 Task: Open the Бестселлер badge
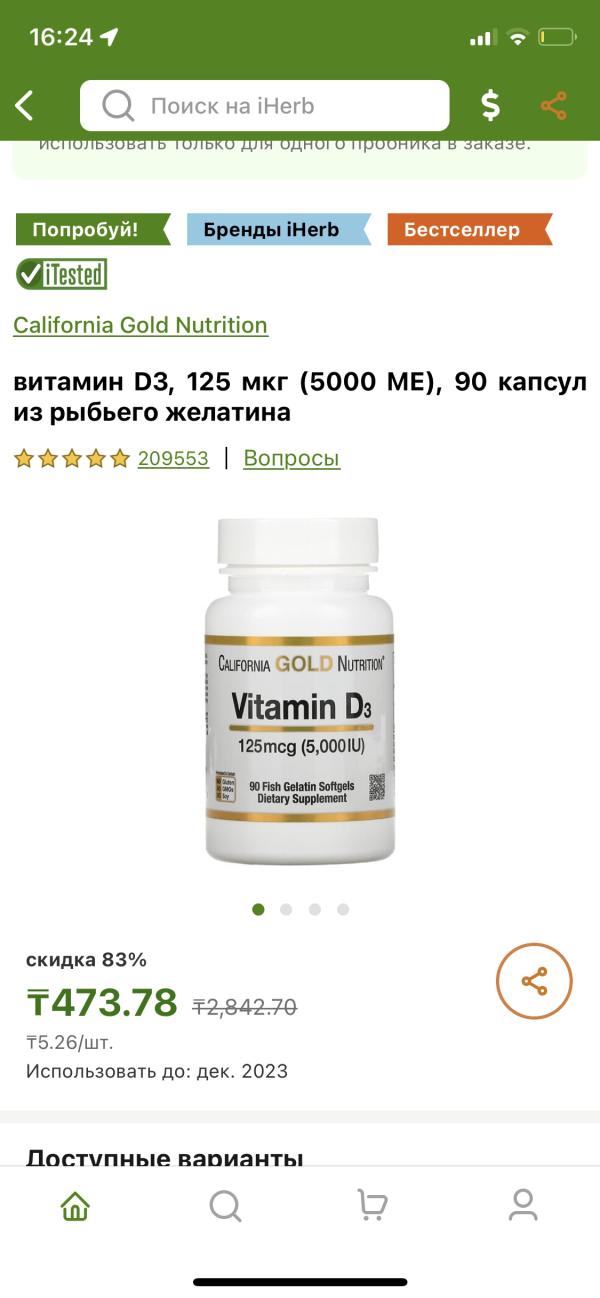tap(463, 229)
